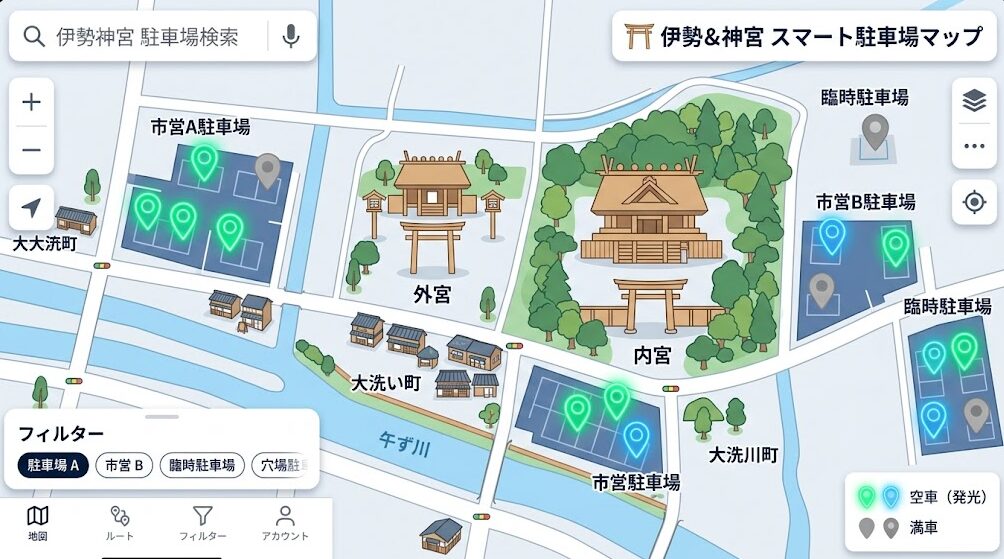Select the 市営 B filter chip

coord(124,465)
